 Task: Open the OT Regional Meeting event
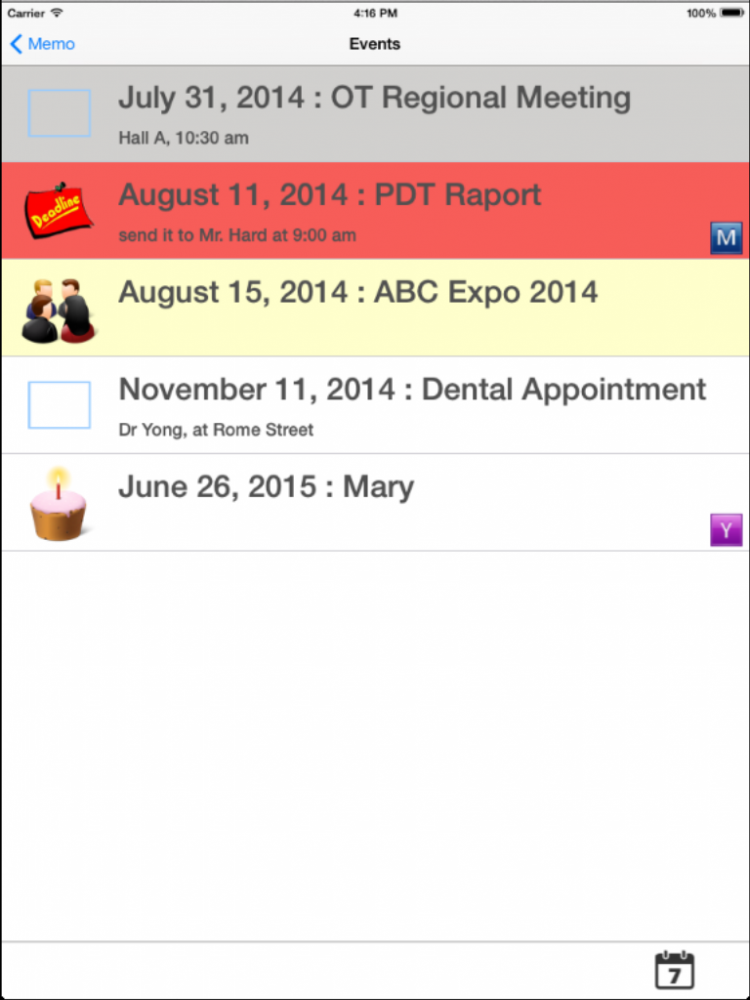click(374, 114)
